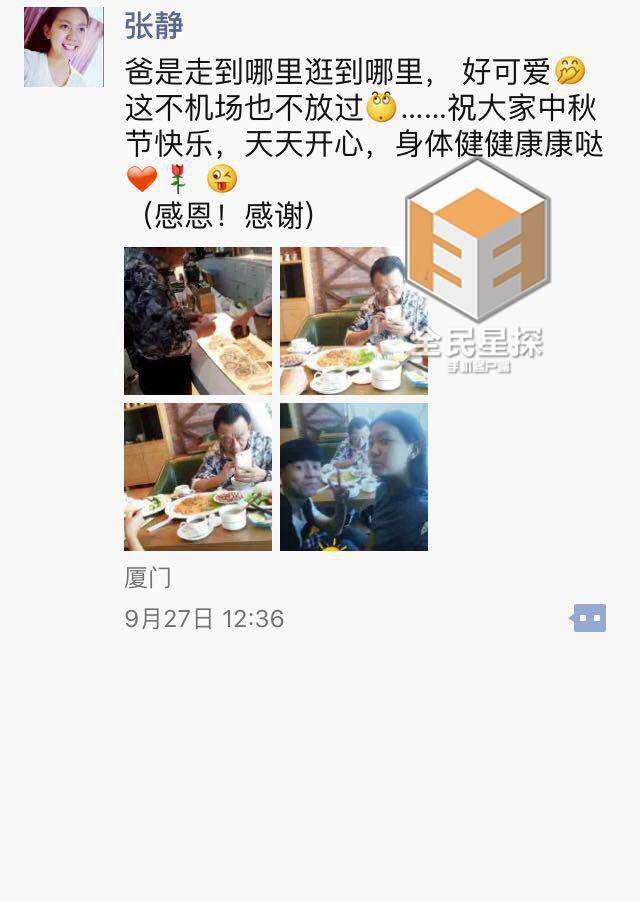Open the like and comment menu button

[589, 618]
